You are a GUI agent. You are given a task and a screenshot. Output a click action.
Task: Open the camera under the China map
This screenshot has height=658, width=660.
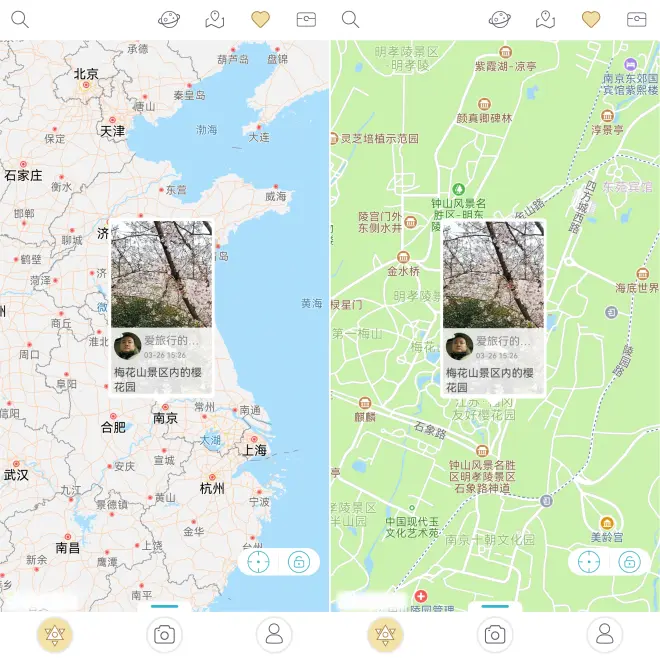click(164, 634)
